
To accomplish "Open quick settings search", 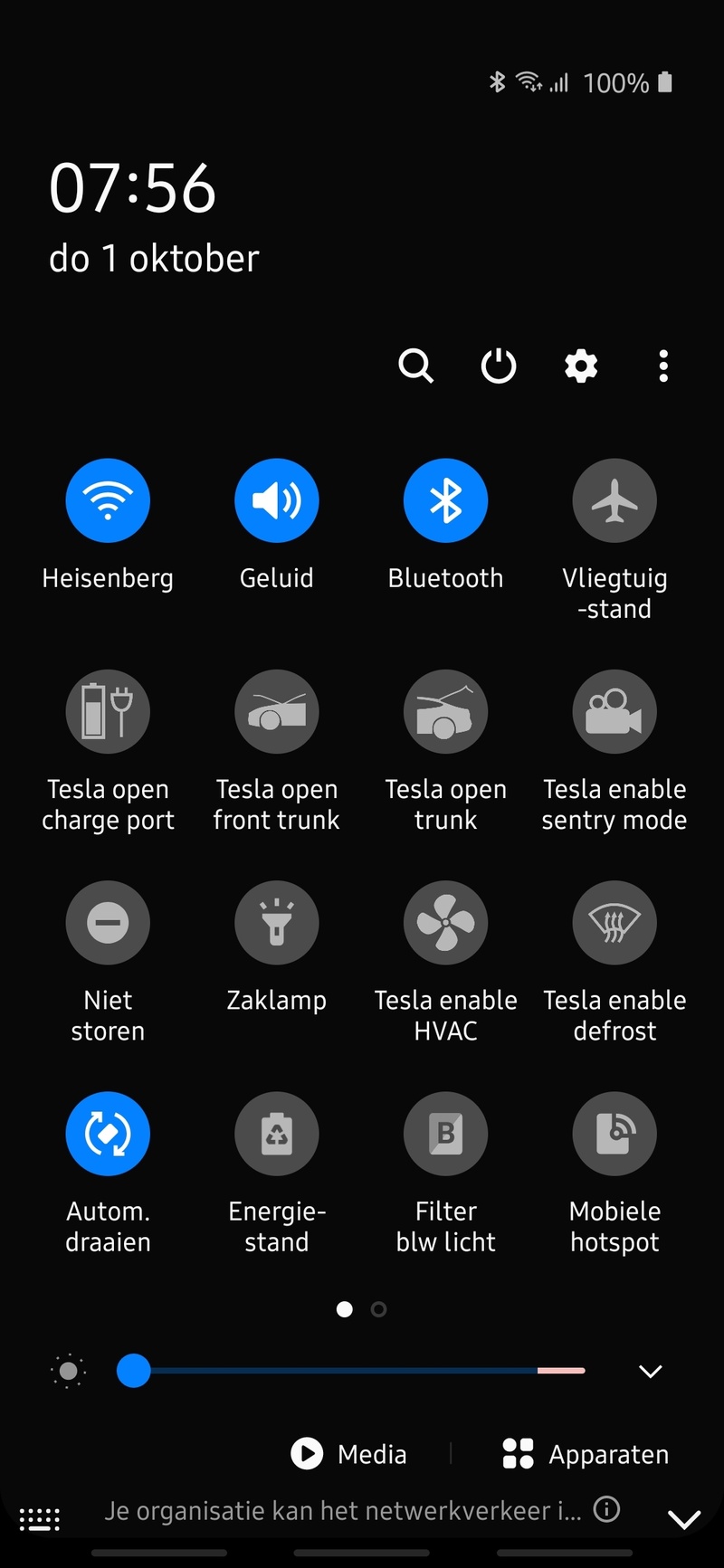I will pyautogui.click(x=416, y=366).
